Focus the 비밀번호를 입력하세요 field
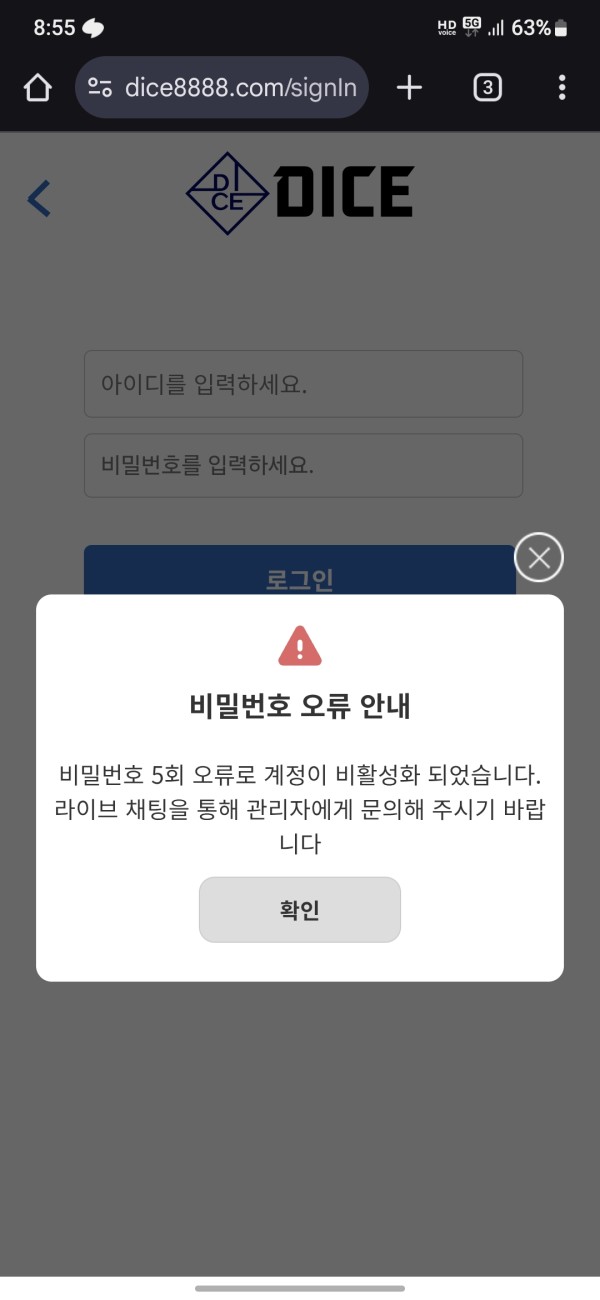 [303, 465]
